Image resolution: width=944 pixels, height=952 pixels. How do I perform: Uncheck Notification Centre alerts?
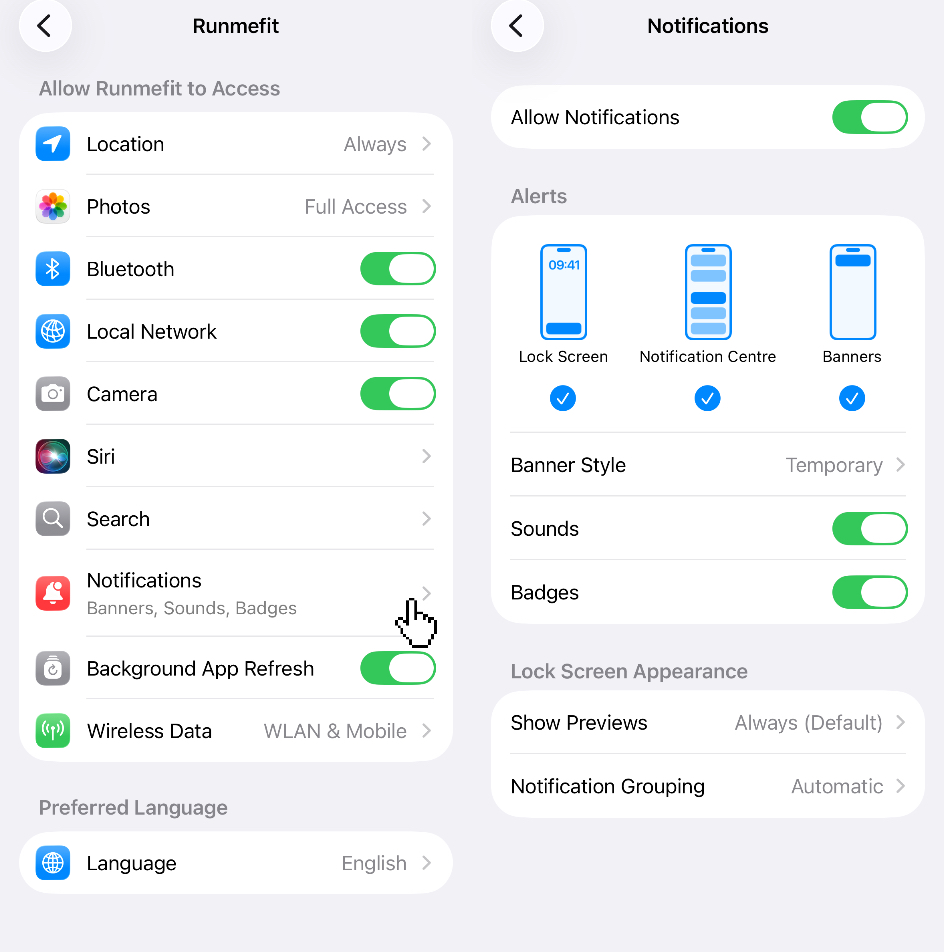pyautogui.click(x=707, y=398)
